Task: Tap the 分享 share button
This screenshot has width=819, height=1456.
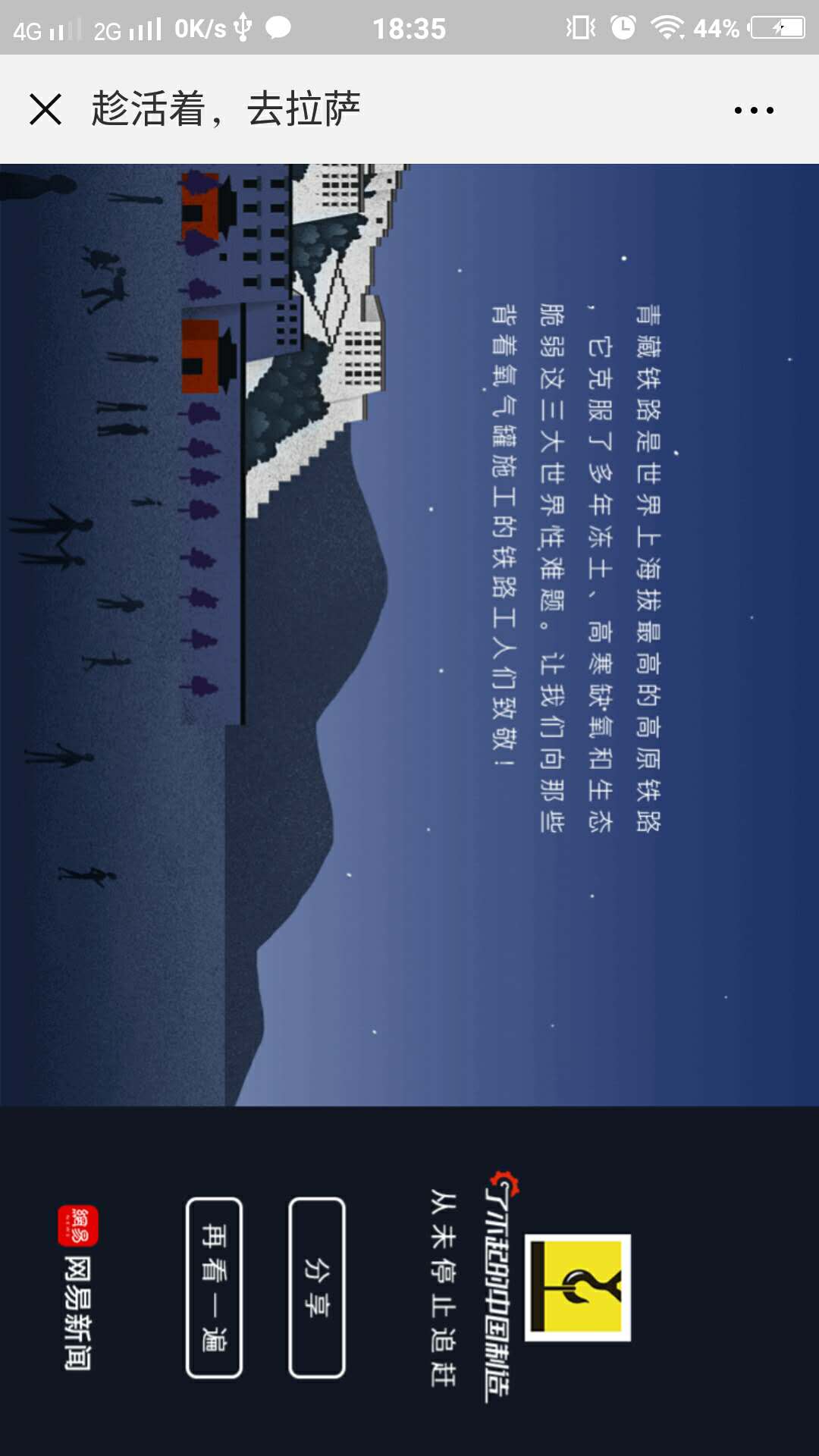Action: [317, 1287]
